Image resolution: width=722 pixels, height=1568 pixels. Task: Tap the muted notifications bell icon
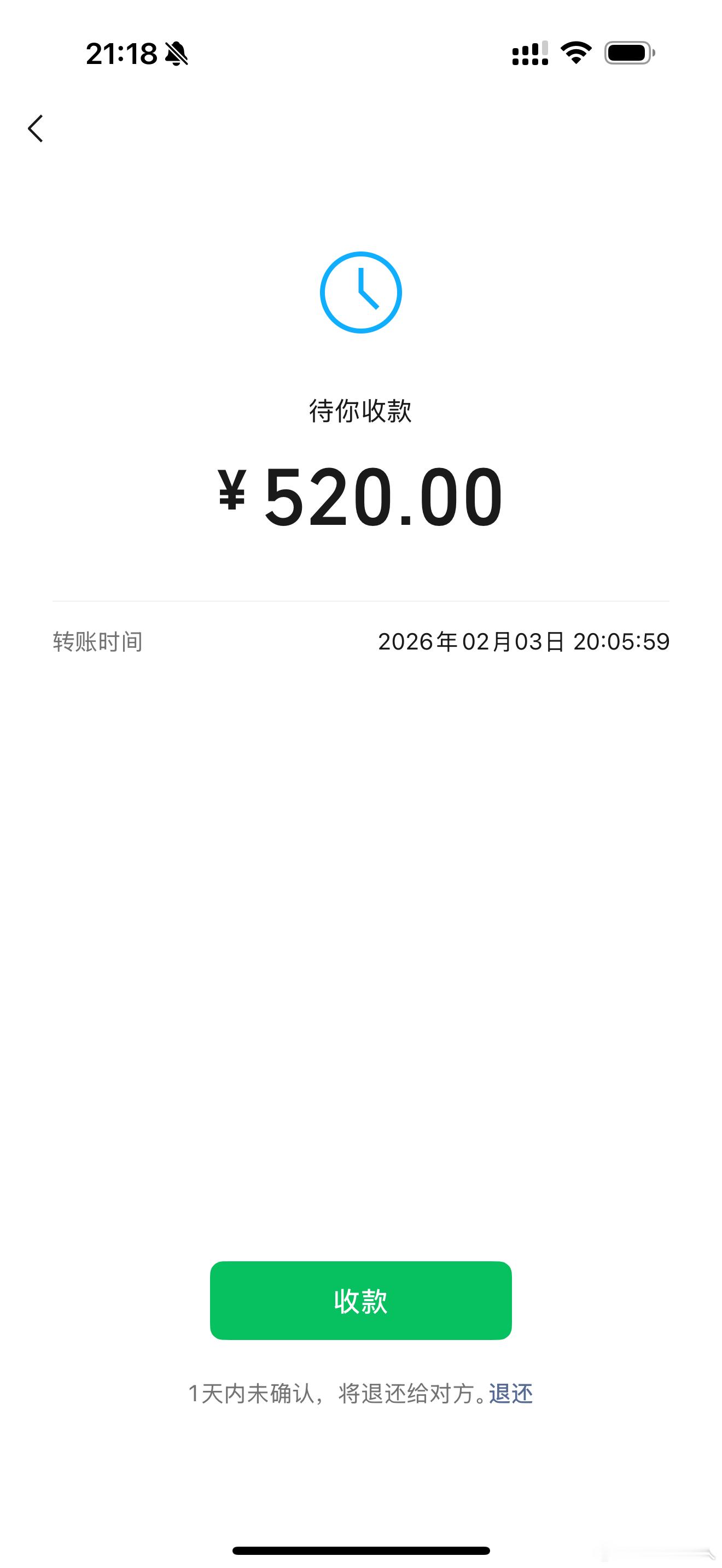pos(176,55)
